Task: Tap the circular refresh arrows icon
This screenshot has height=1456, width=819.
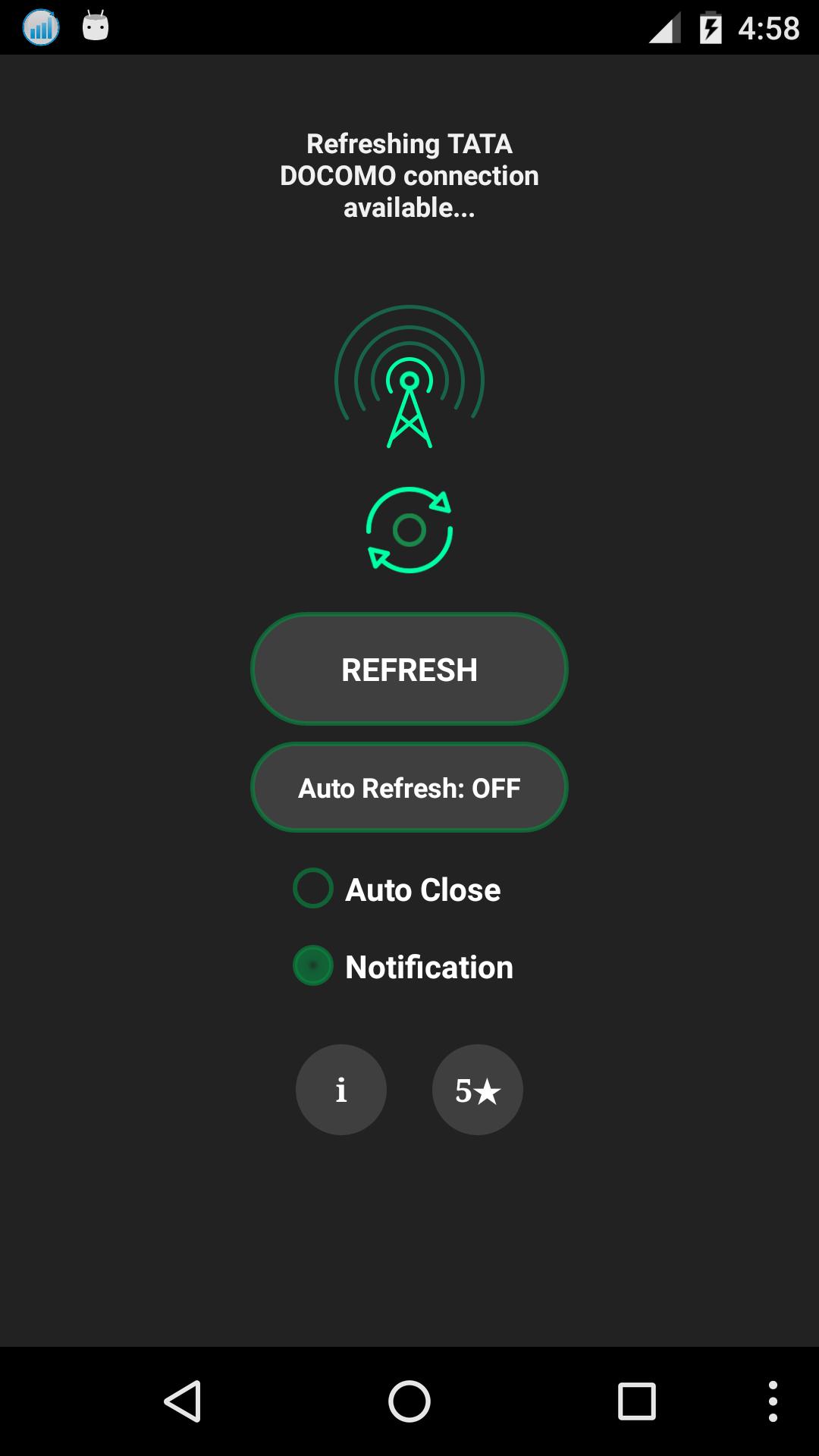Action: pos(409,529)
